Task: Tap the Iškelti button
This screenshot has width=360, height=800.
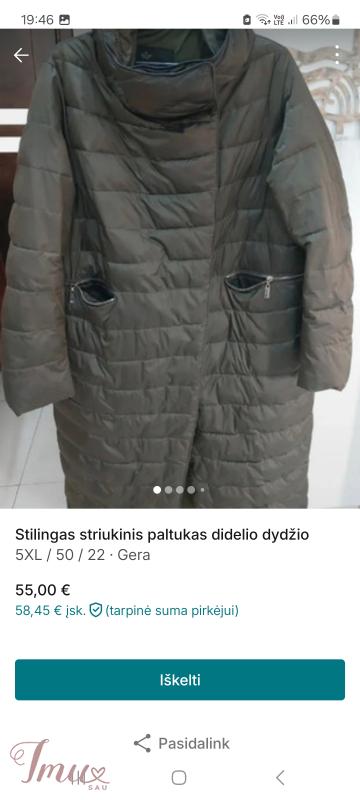Action: tap(180, 680)
